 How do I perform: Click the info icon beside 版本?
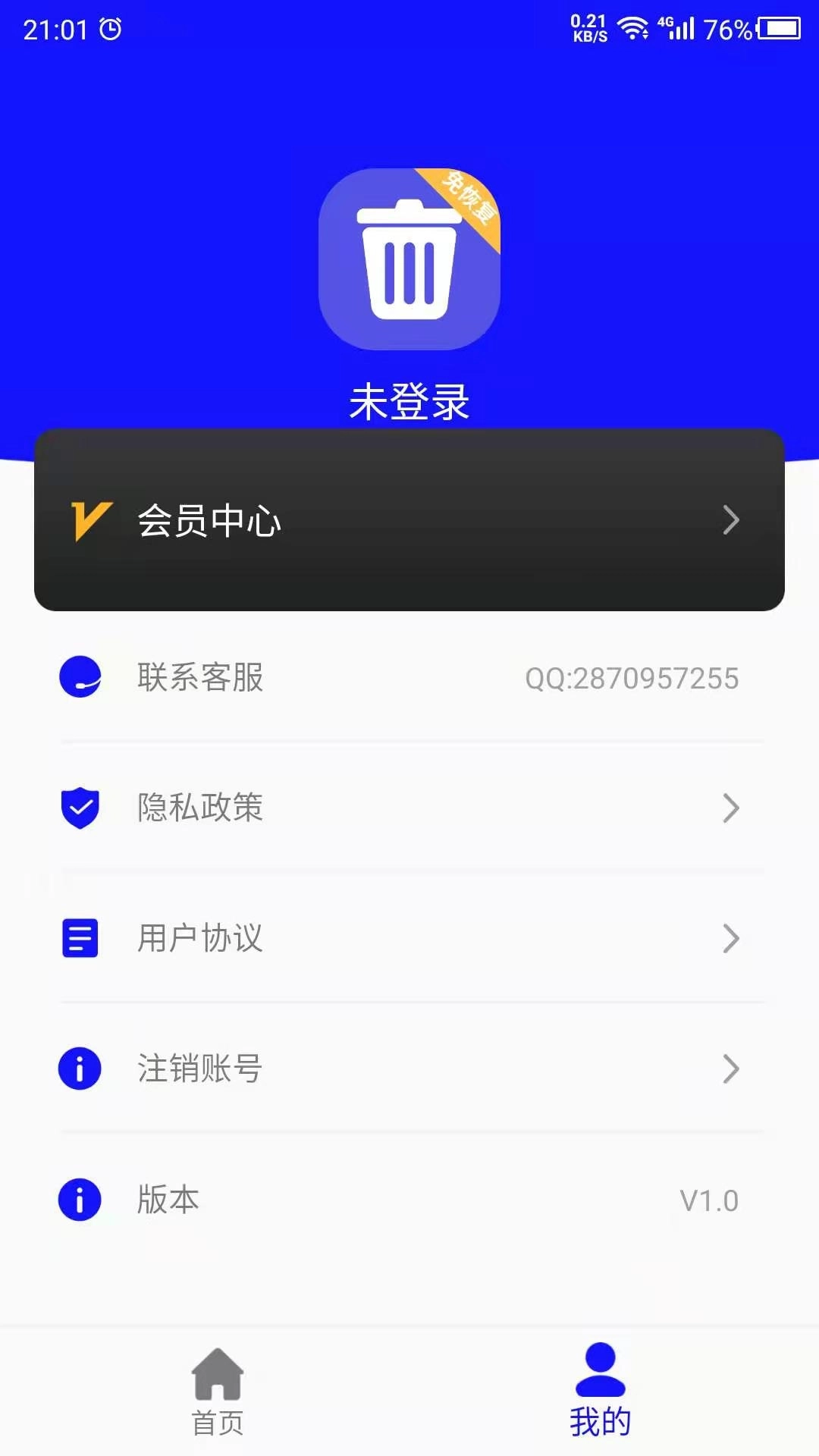pos(80,1200)
